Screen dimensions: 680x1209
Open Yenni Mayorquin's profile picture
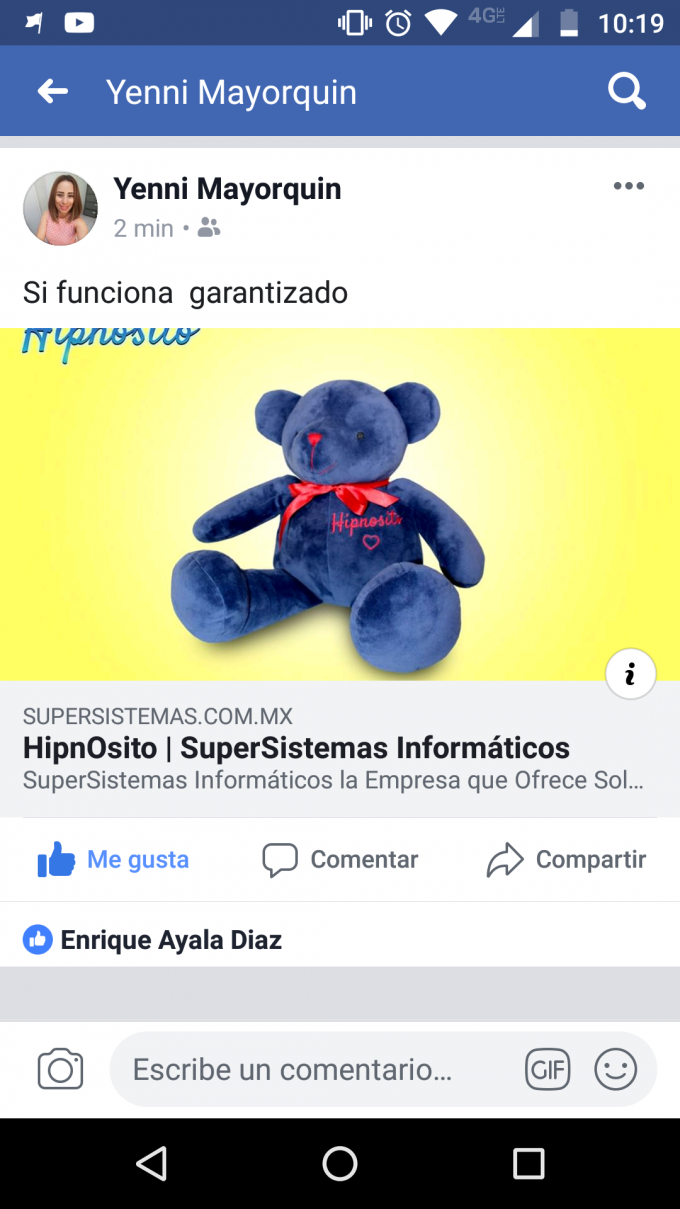pyautogui.click(x=60, y=208)
